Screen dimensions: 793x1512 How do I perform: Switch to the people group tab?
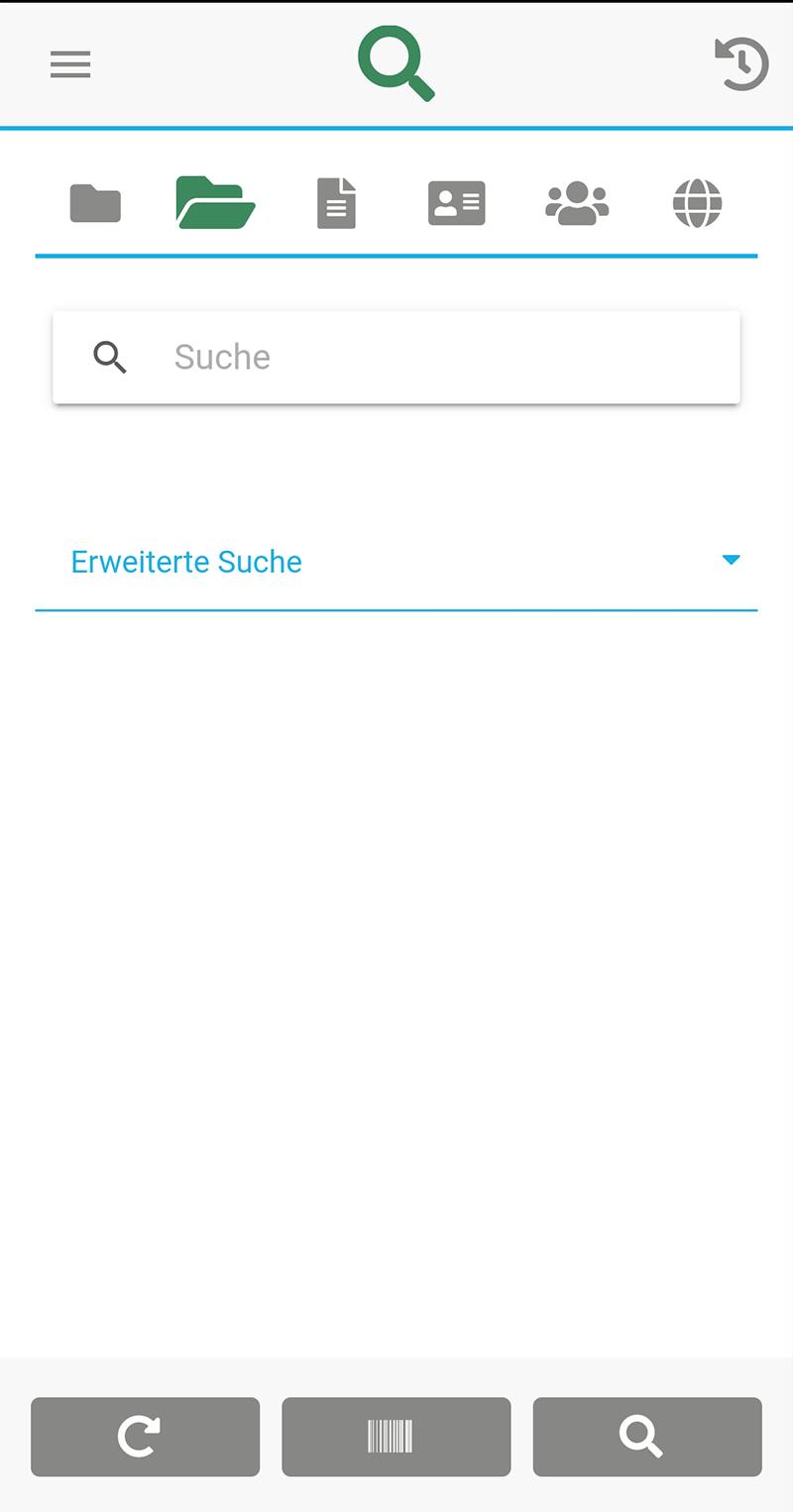click(x=577, y=203)
